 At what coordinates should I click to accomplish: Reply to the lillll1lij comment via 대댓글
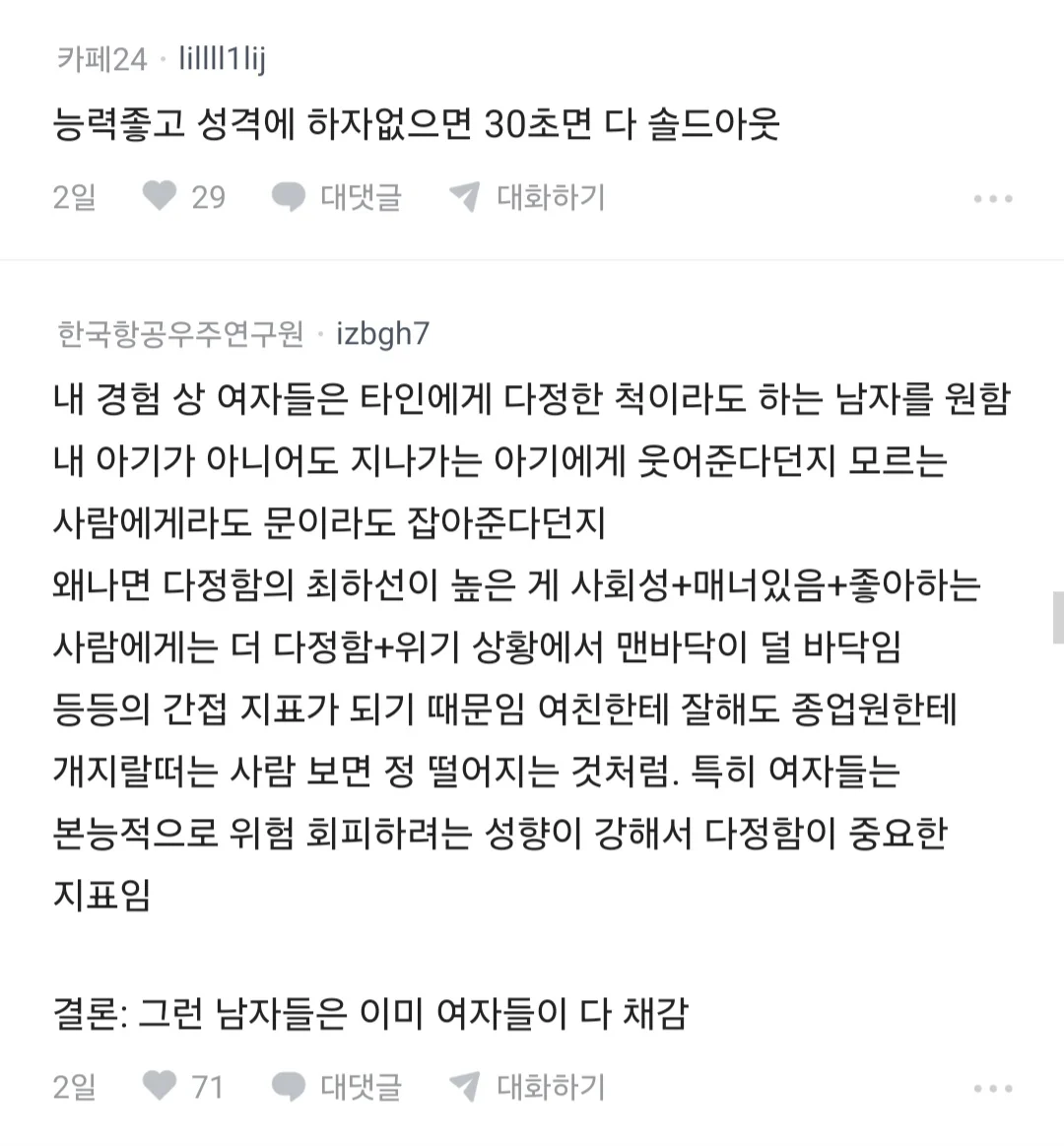[337, 197]
